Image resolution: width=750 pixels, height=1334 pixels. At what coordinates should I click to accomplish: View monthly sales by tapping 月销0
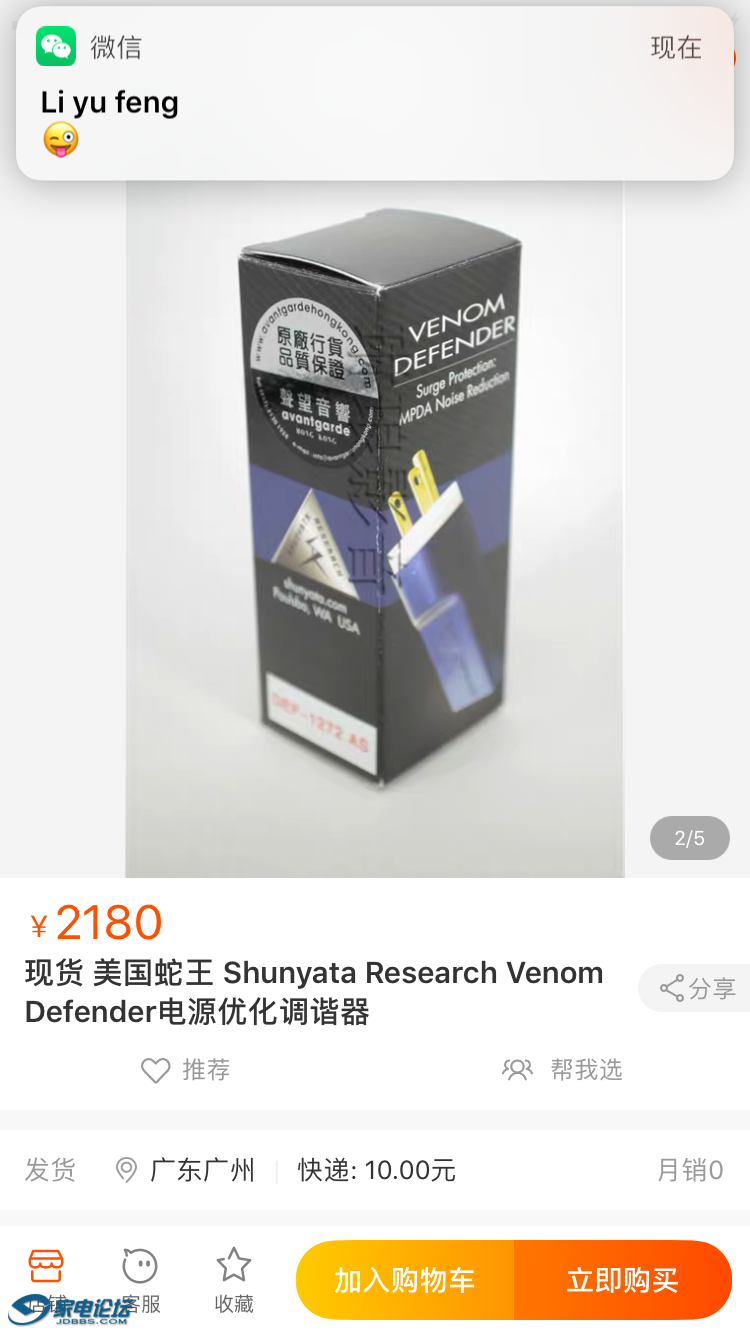pos(689,1169)
